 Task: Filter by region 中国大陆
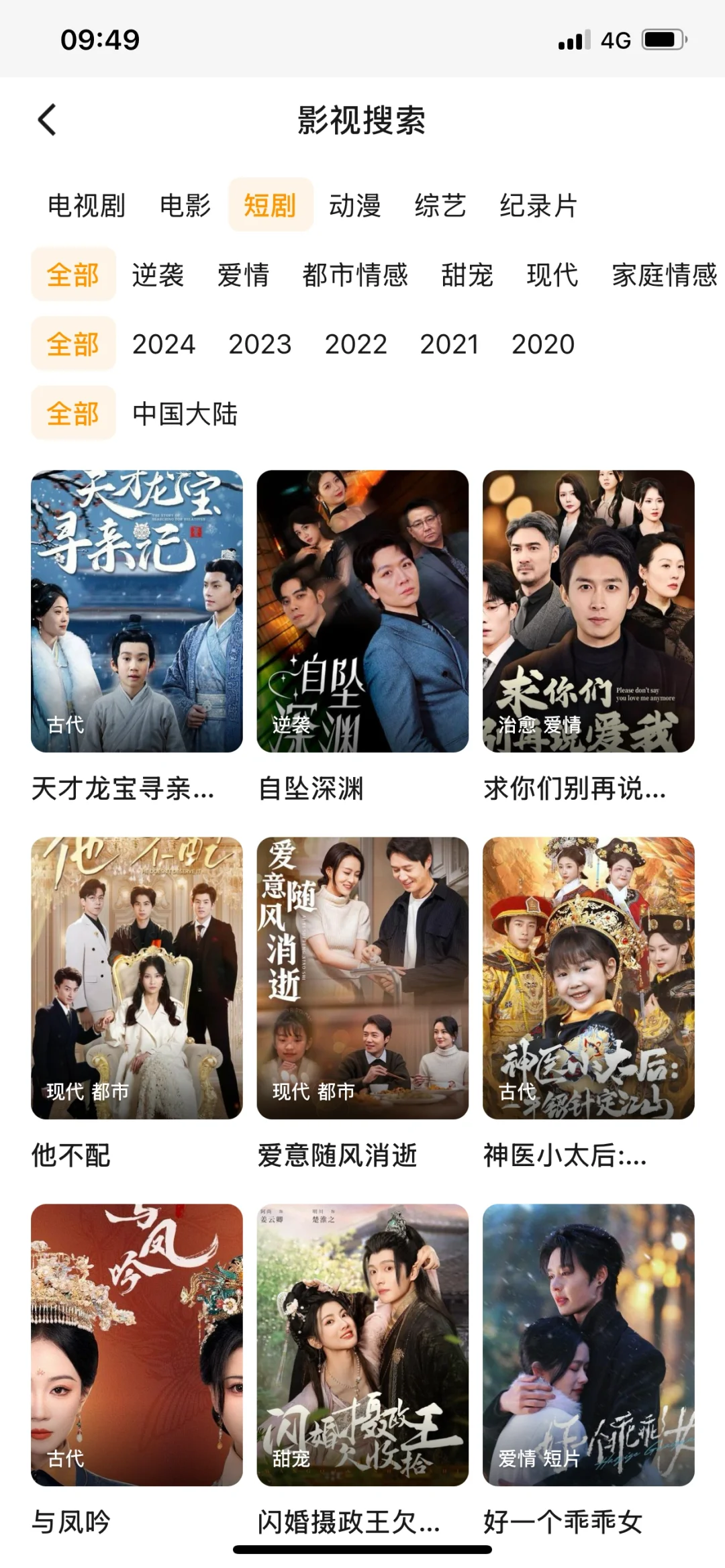pos(185,414)
